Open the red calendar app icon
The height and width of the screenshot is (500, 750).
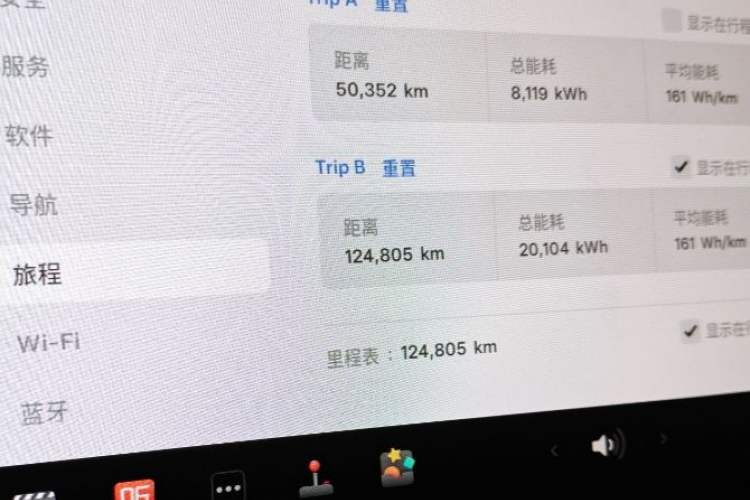pyautogui.click(x=134, y=490)
